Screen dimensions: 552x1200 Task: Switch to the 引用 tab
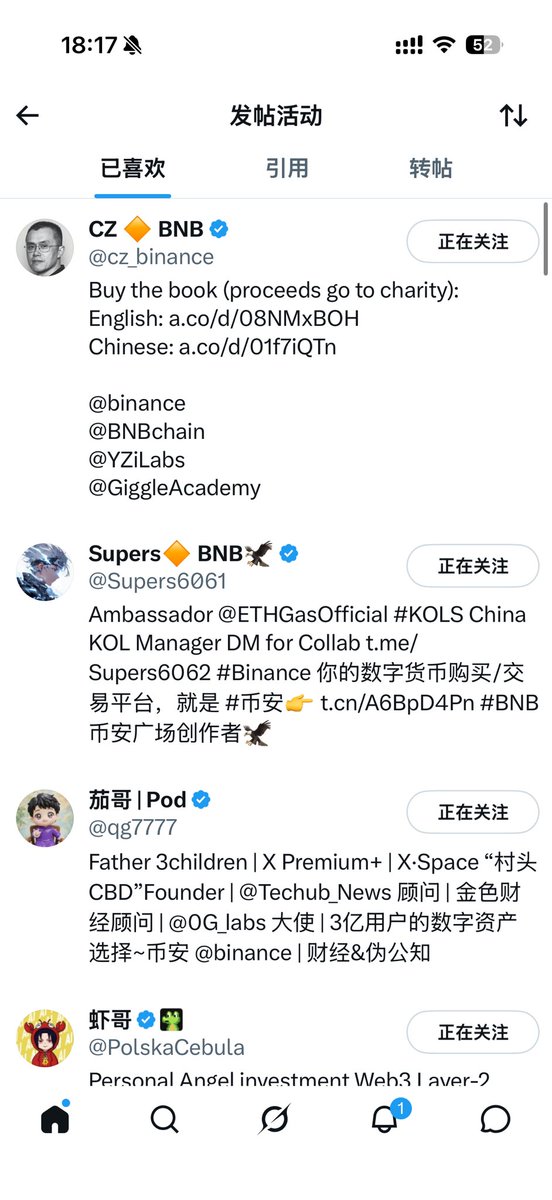point(287,168)
